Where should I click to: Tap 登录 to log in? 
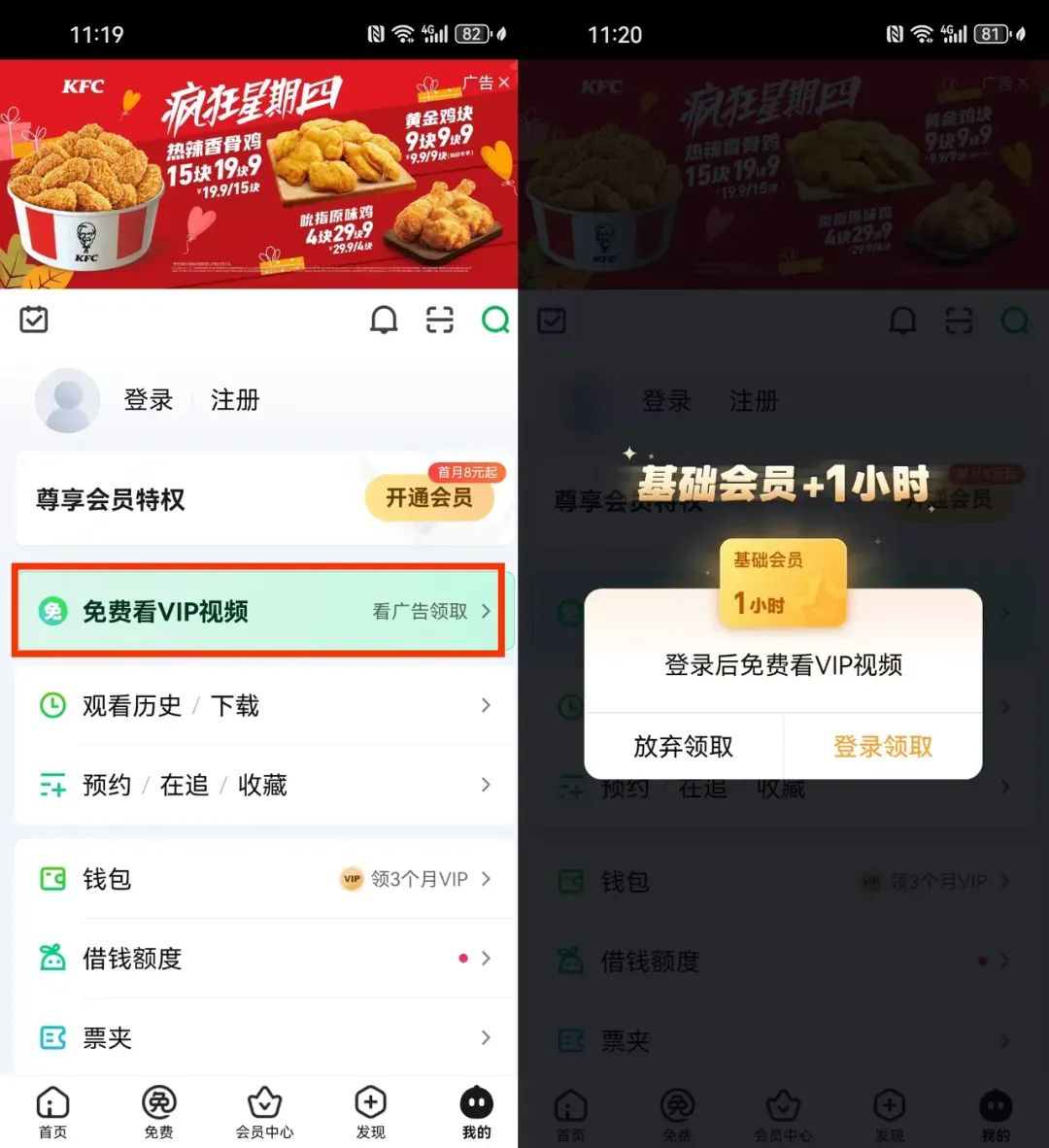[149, 400]
